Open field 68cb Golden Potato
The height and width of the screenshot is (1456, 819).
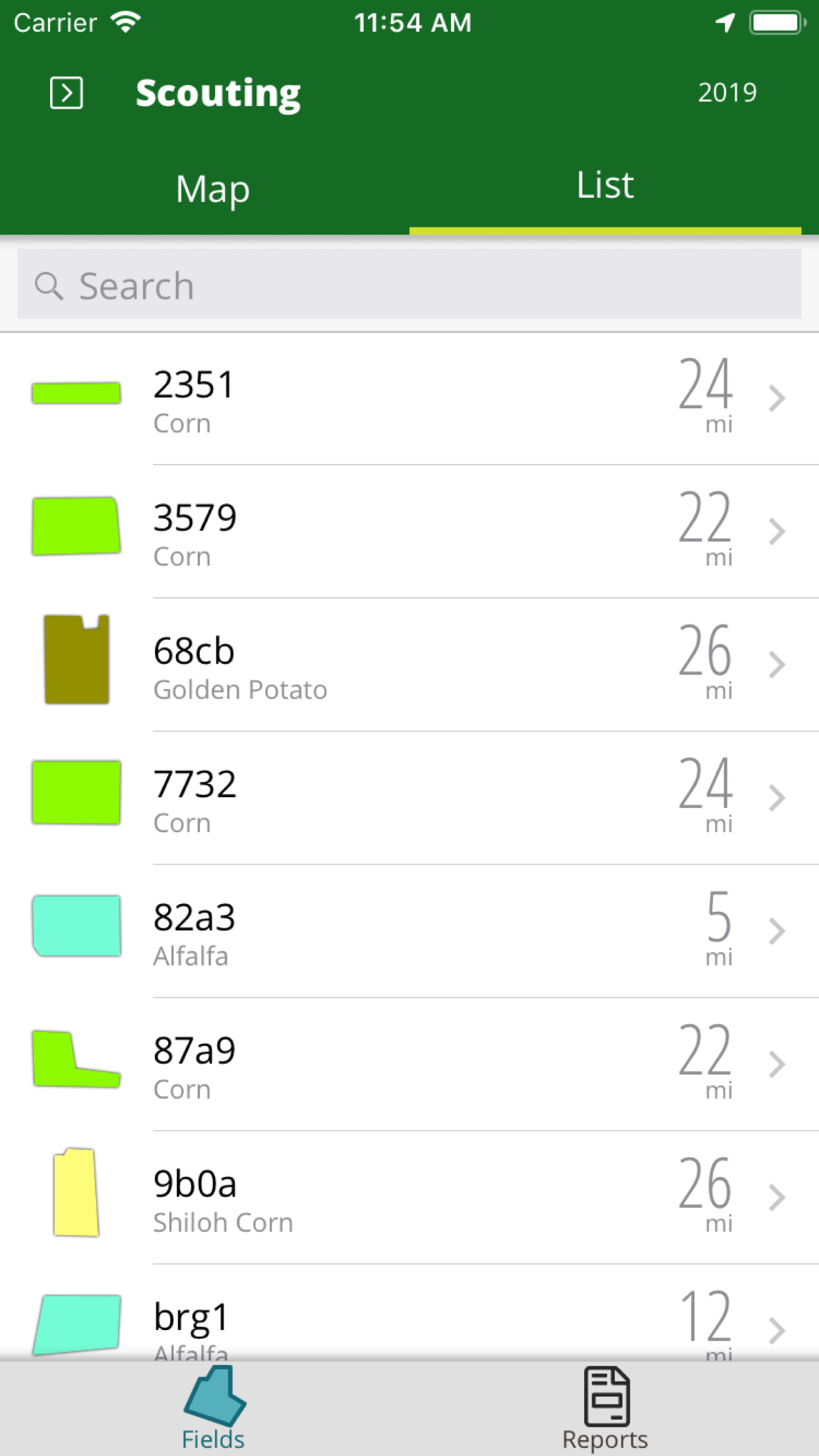coord(409,665)
